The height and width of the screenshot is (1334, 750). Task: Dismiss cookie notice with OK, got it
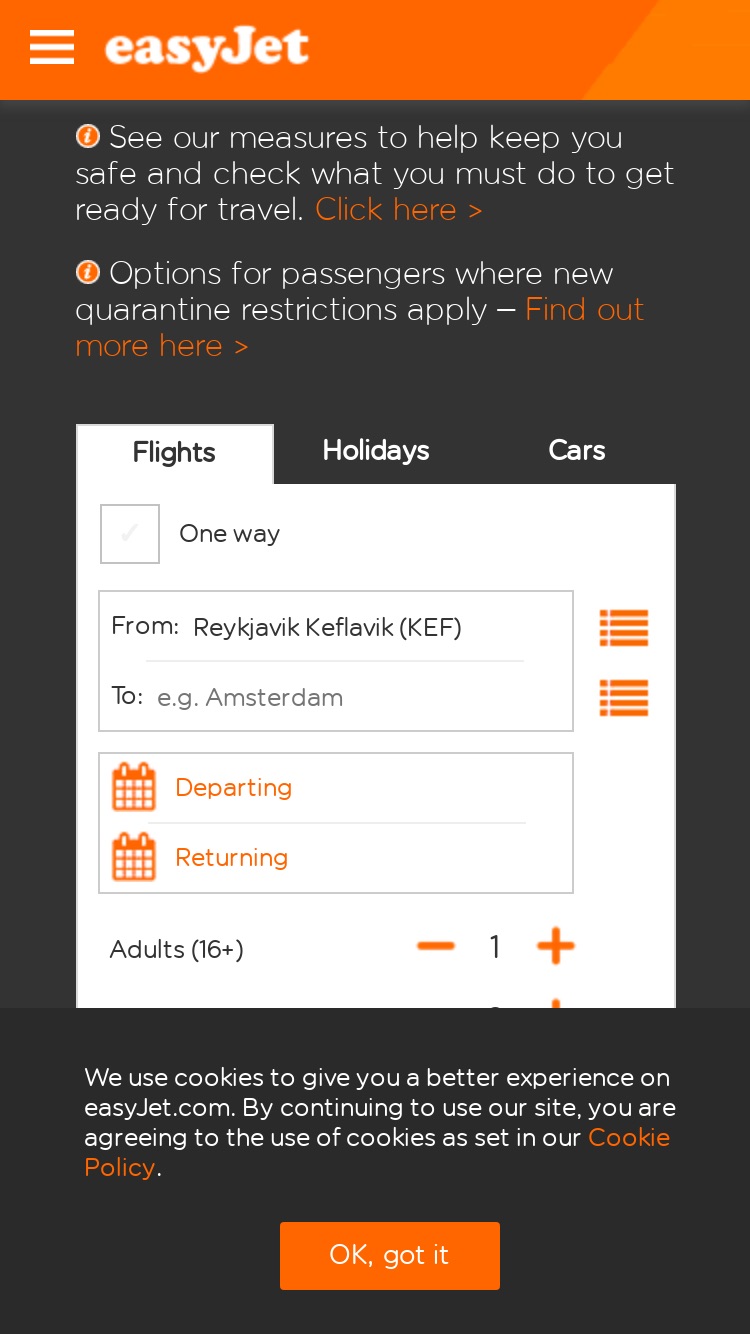[390, 1256]
